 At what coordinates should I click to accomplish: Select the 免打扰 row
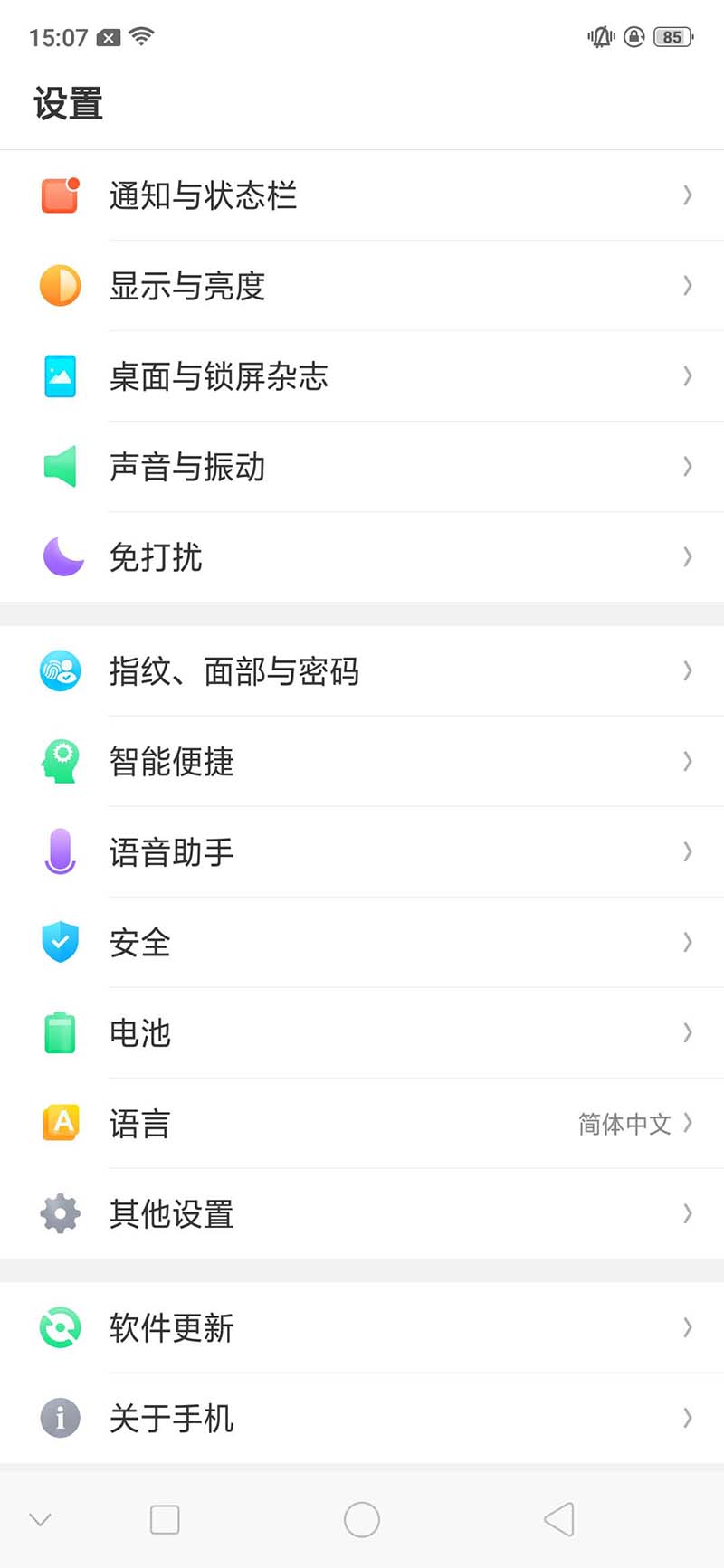coord(362,557)
